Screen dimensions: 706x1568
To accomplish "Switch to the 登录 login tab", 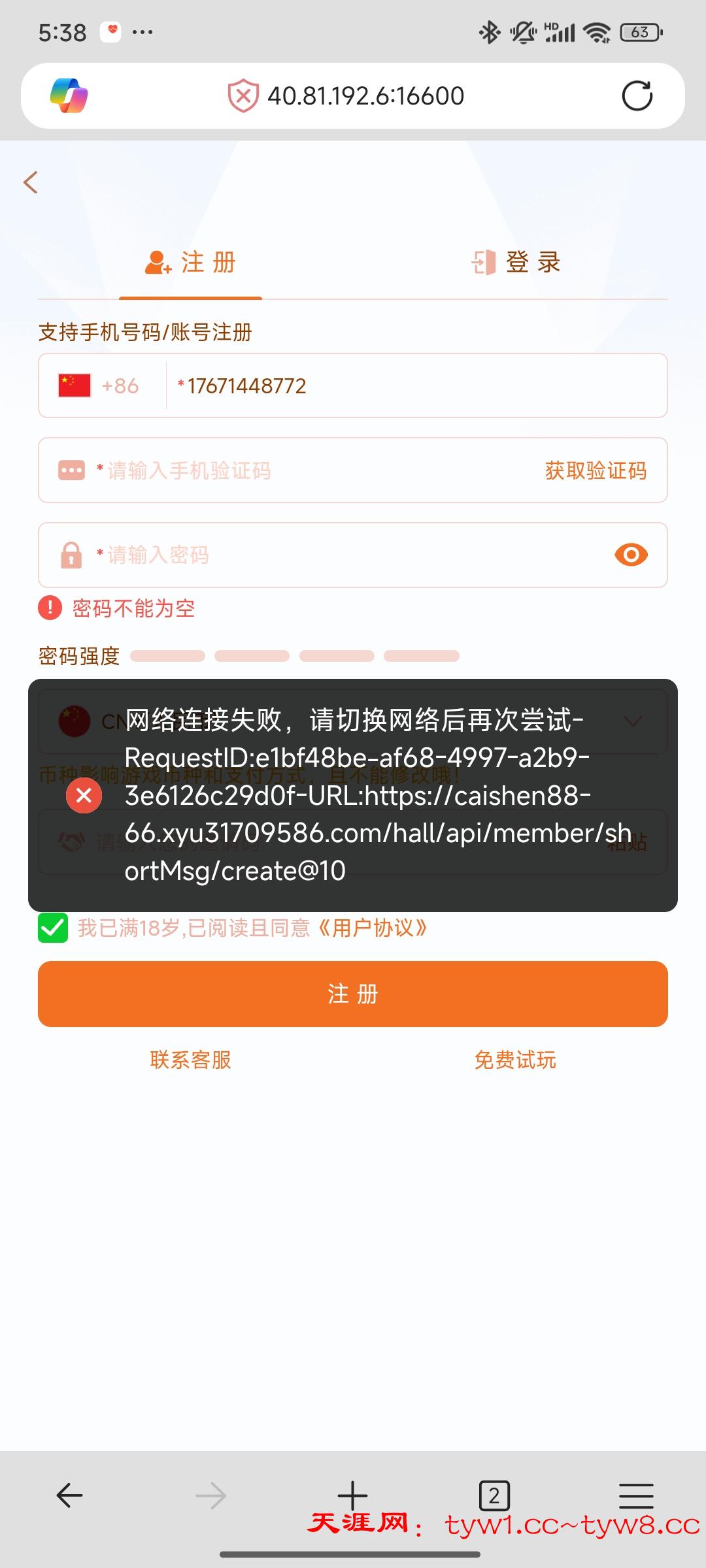I will point(516,263).
